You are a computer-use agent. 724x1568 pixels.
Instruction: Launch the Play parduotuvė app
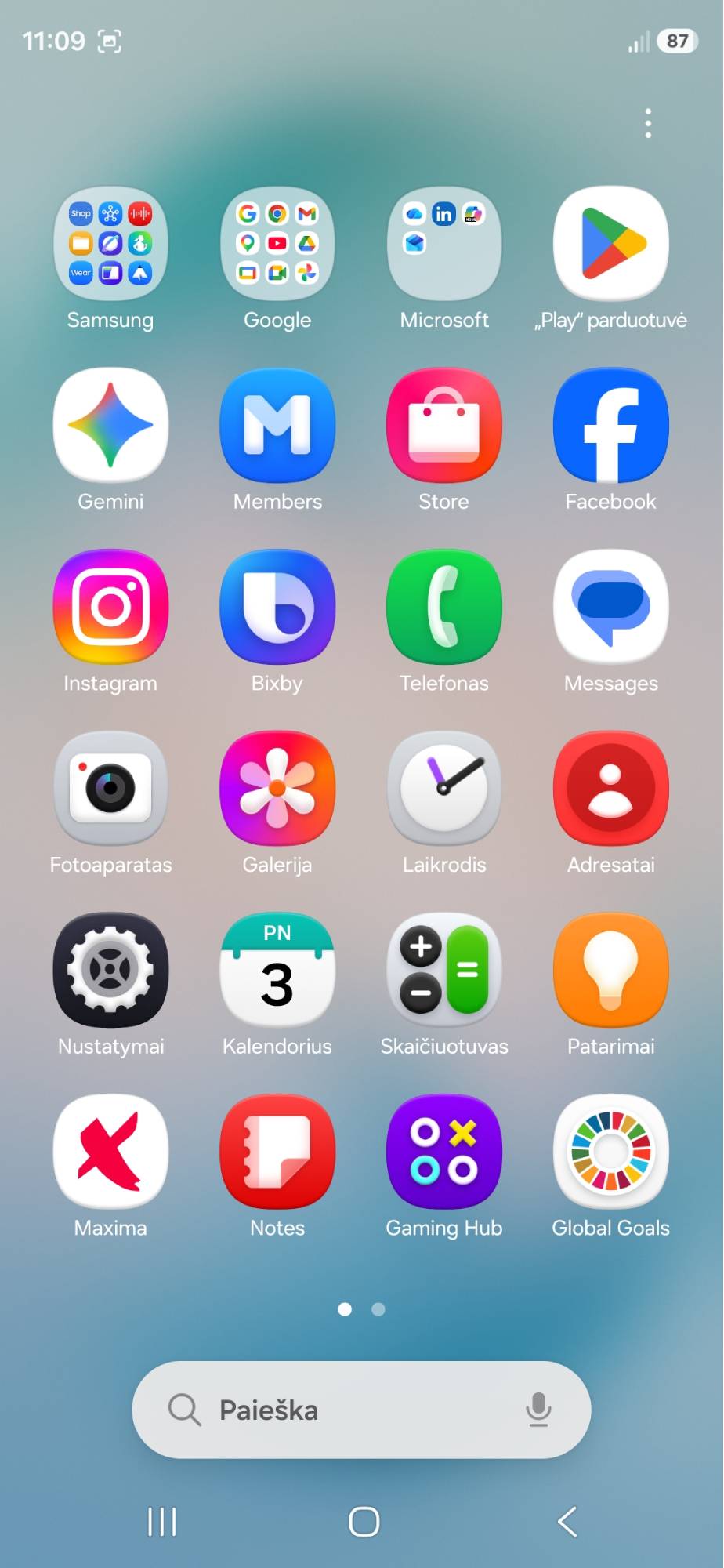pyautogui.click(x=611, y=244)
